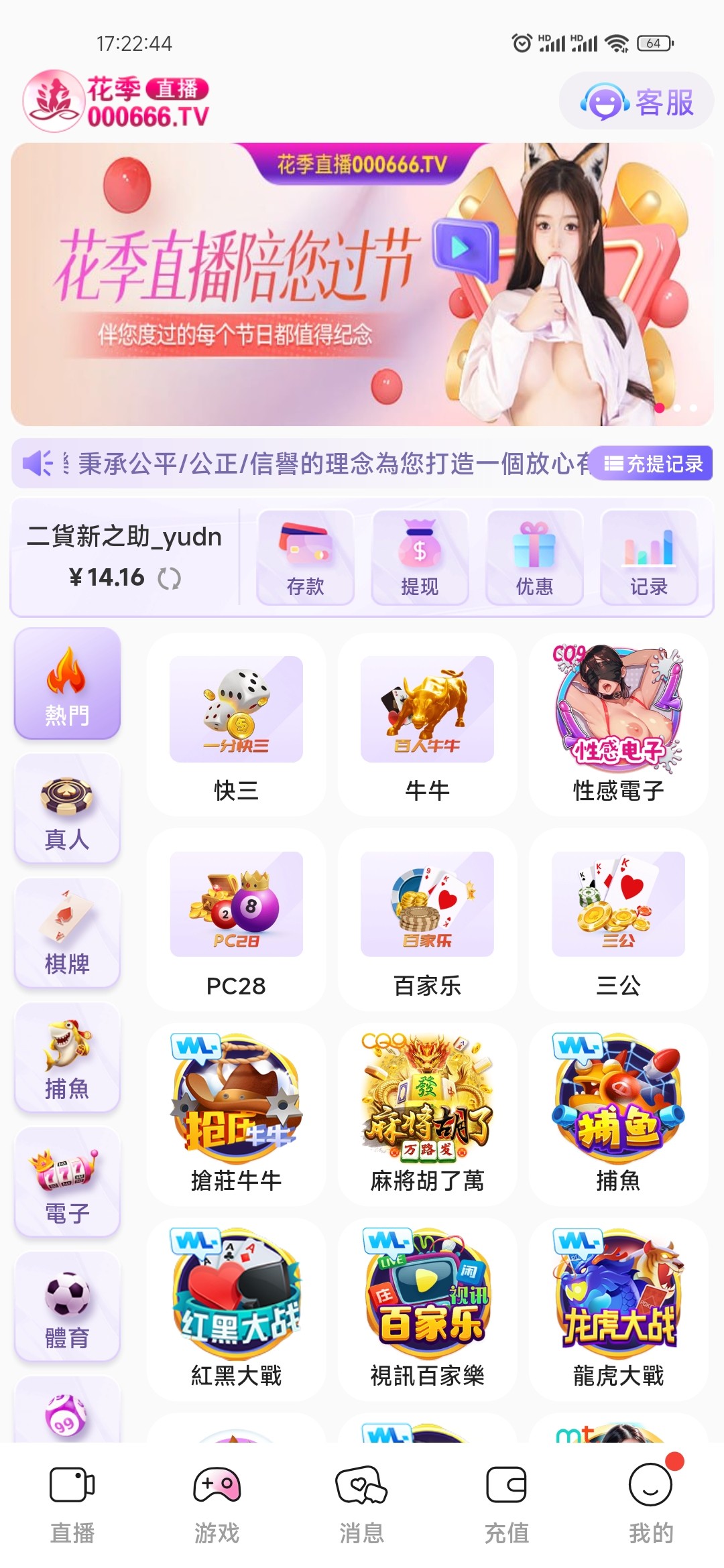Tap the 存款 deposit button
This screenshot has height=1568, width=724.
pos(305,558)
